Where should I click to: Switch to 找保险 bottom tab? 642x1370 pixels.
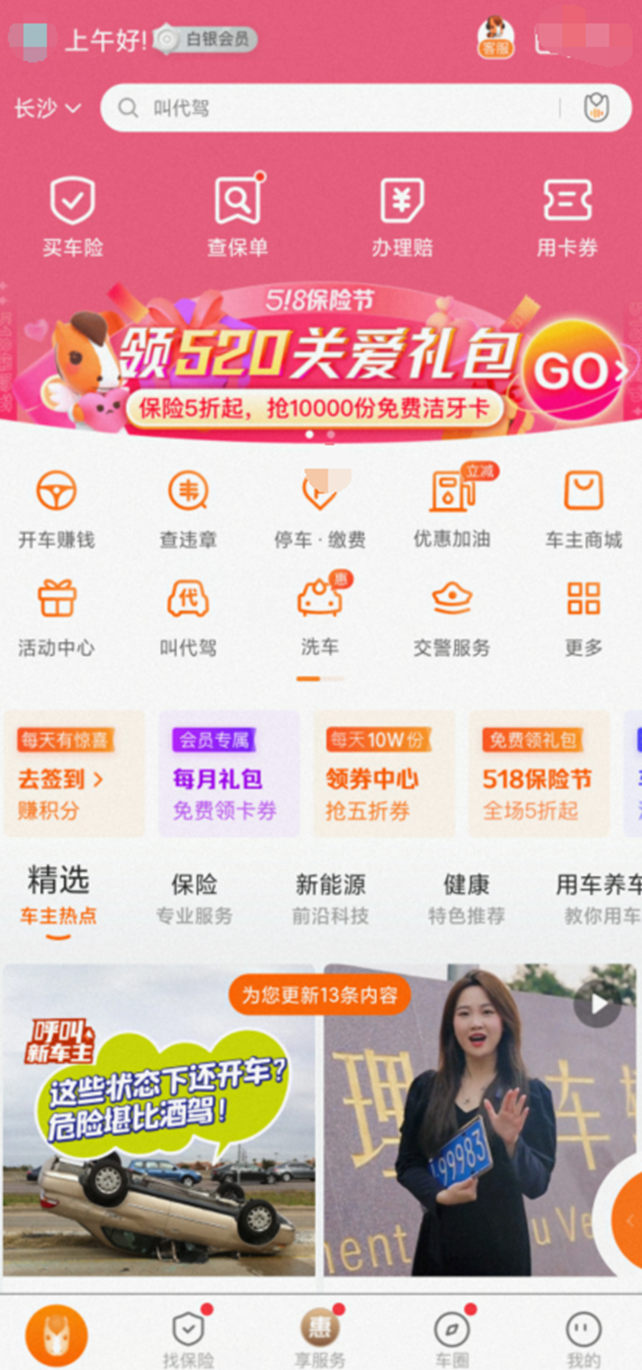pyautogui.click(x=188, y=1338)
